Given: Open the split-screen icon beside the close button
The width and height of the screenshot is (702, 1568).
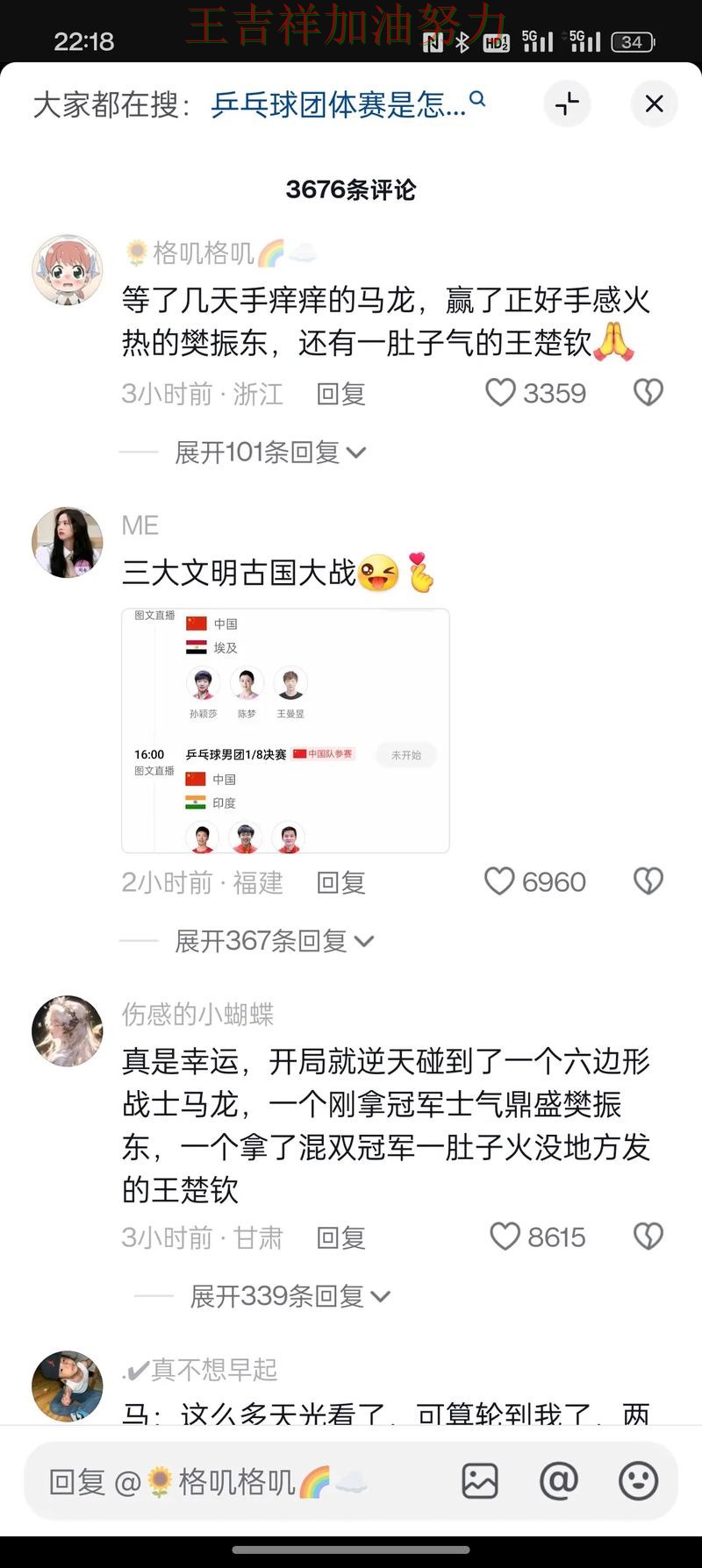Looking at the screenshot, I should coord(567,103).
